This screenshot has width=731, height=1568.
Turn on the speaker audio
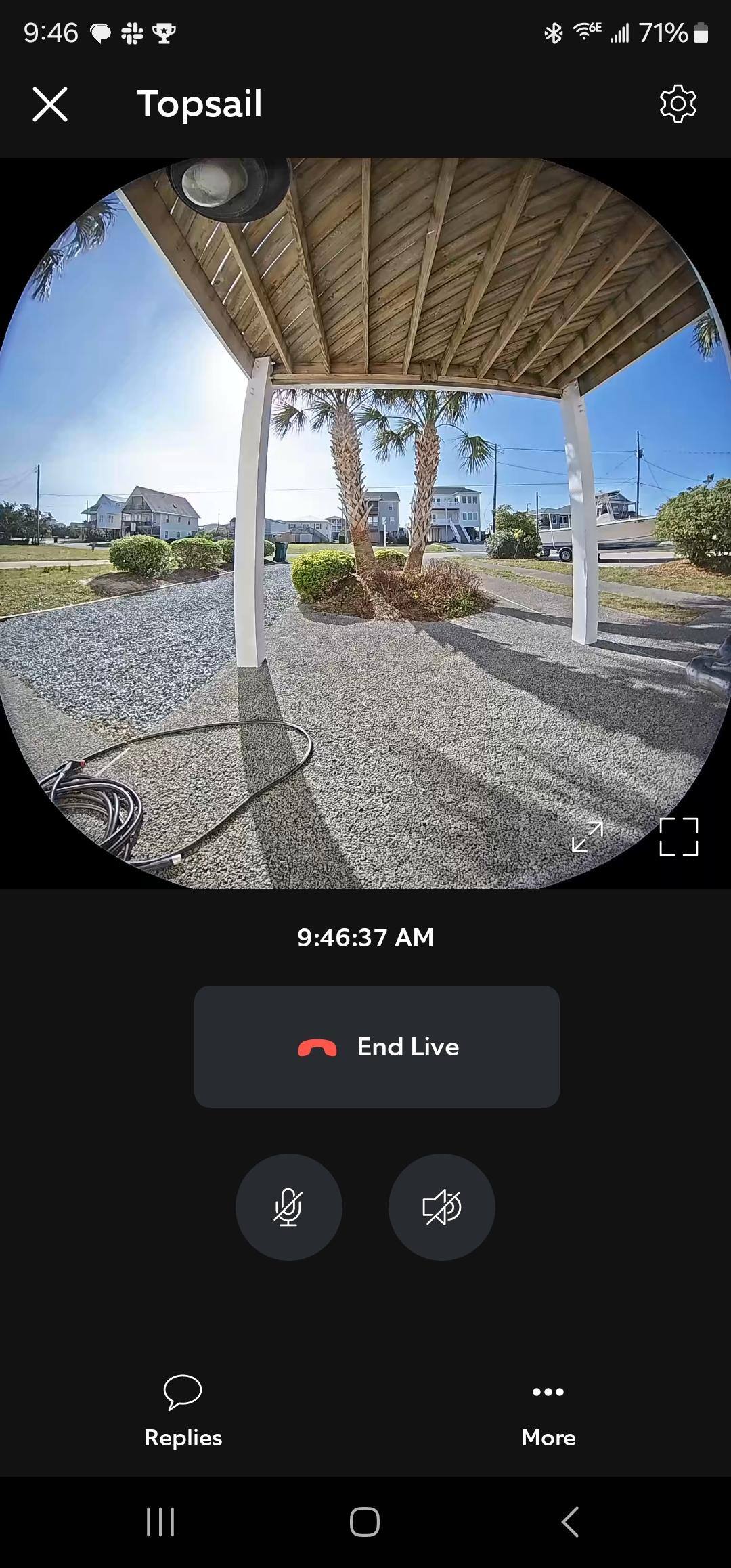[x=441, y=1207]
